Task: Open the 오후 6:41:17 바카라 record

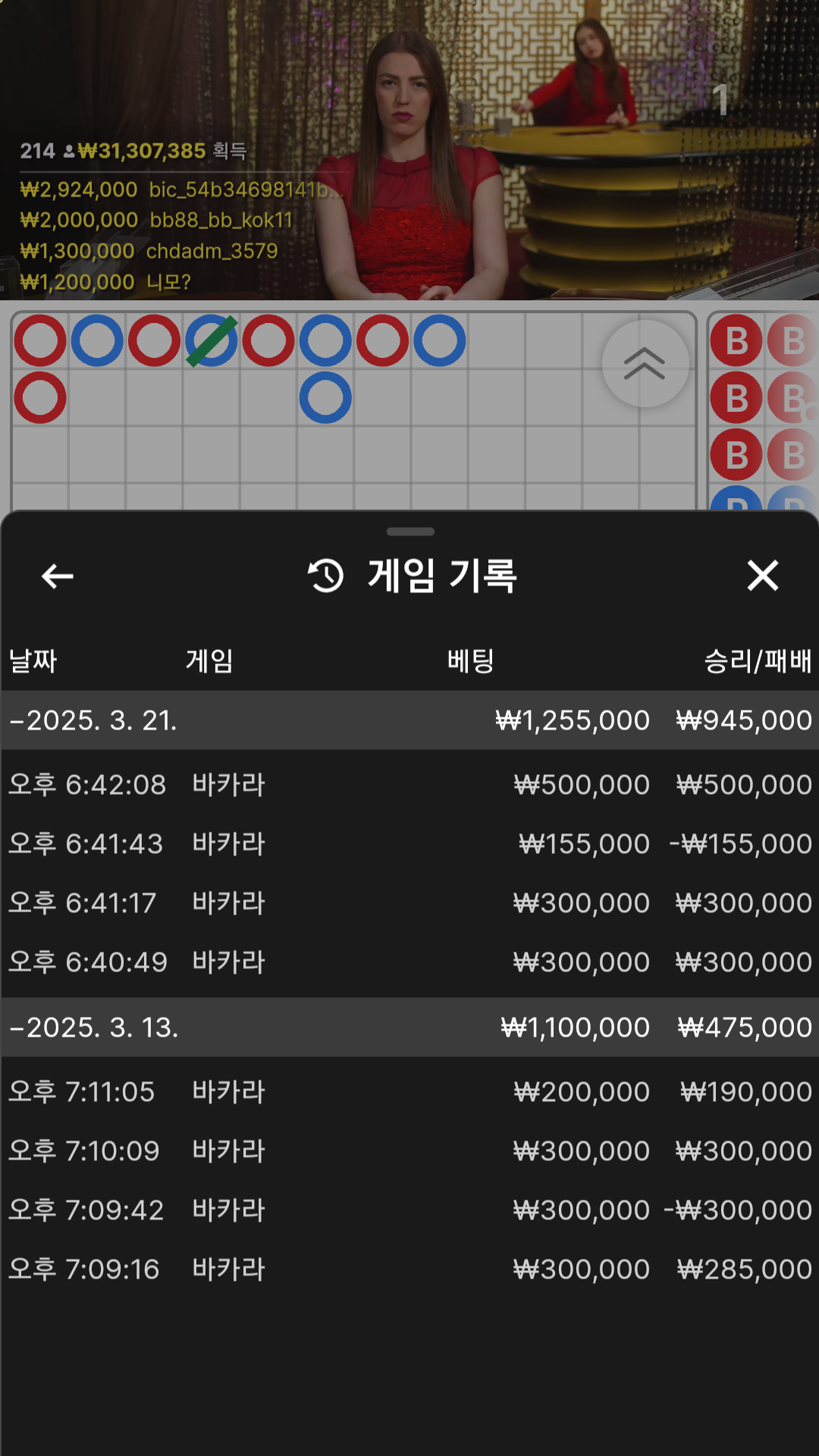Action: pyautogui.click(x=409, y=903)
